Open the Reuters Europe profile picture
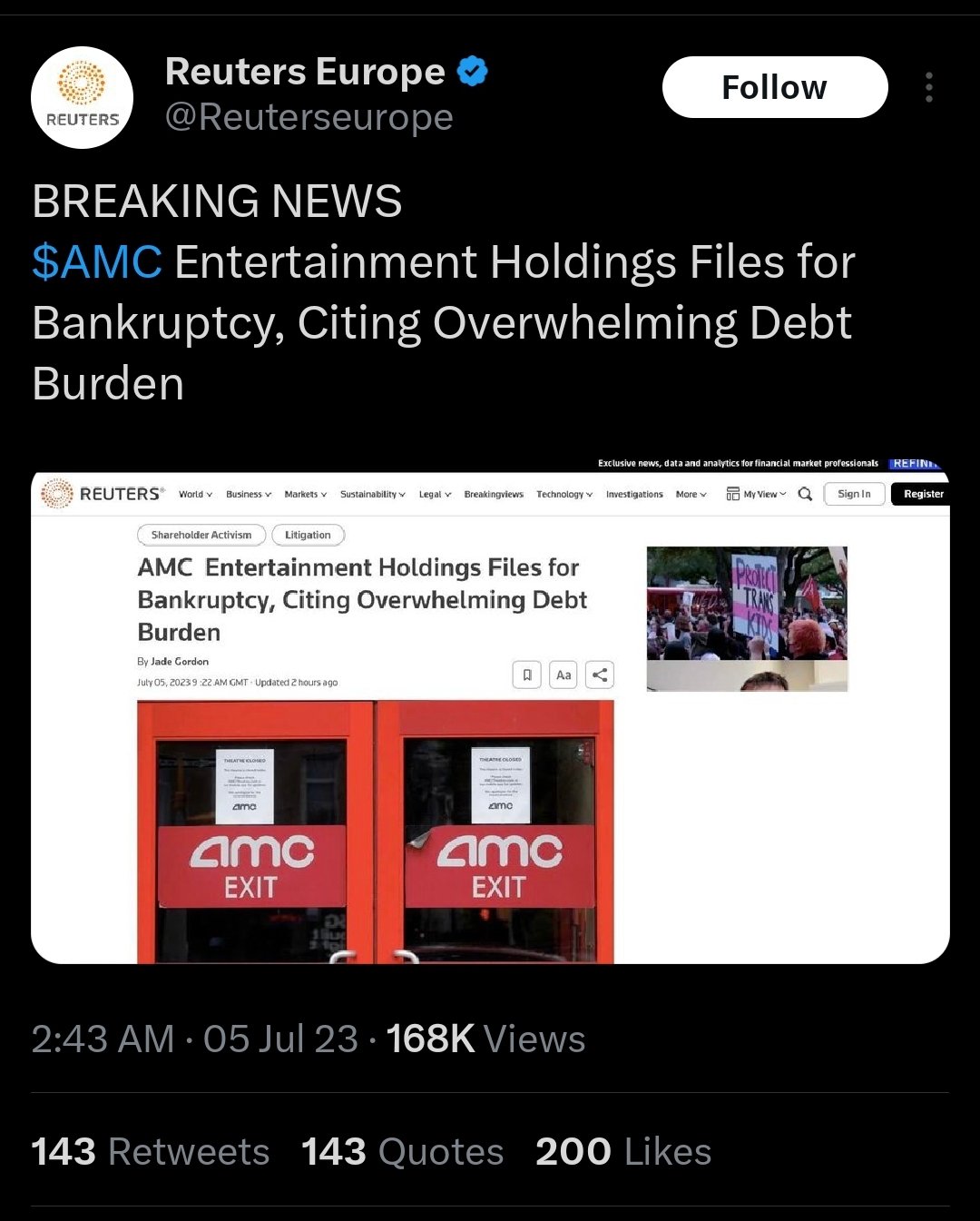Image resolution: width=980 pixels, height=1221 pixels. (x=83, y=98)
